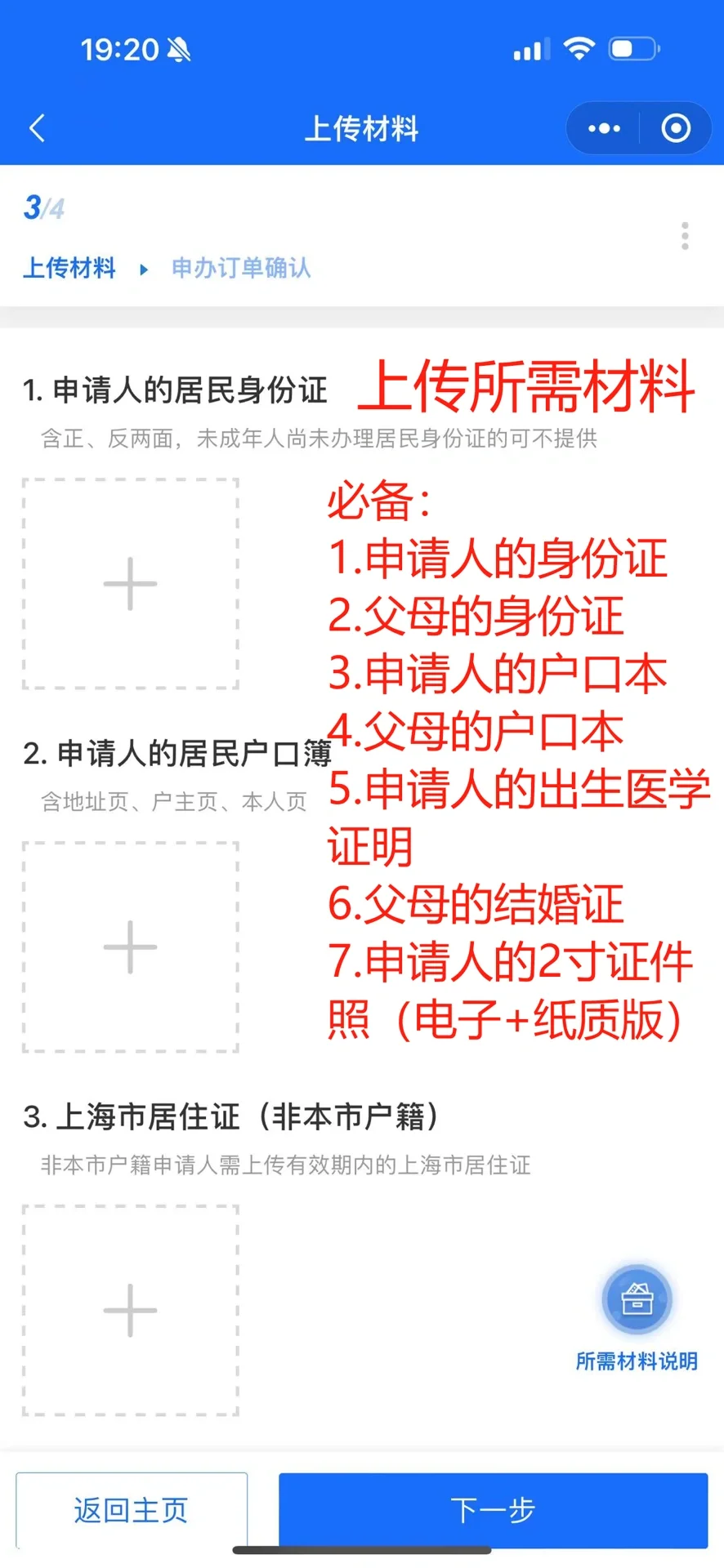Continue with 下一步
Viewport: 724px width, 1568px height.
tap(493, 1510)
